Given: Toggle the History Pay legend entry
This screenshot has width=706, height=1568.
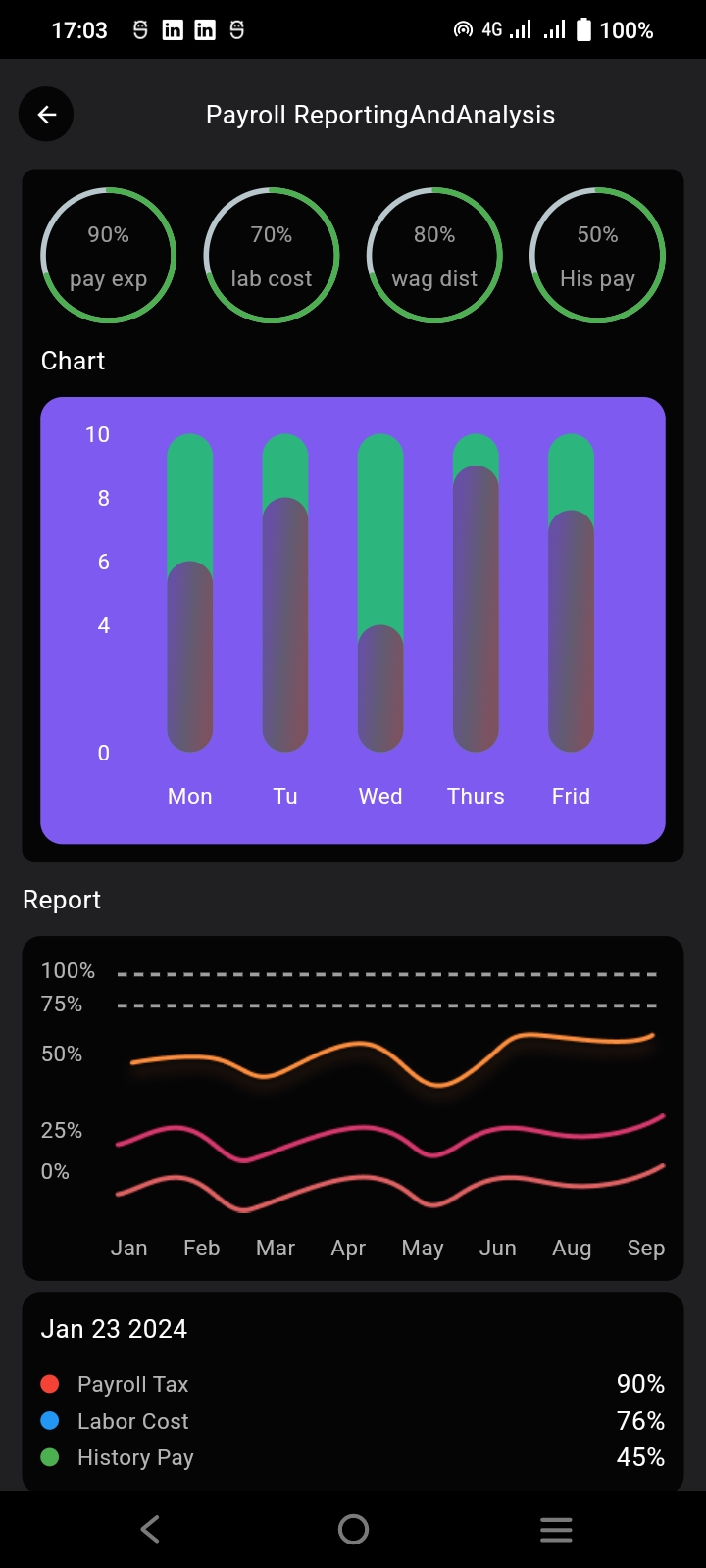Looking at the screenshot, I should pos(135,1457).
